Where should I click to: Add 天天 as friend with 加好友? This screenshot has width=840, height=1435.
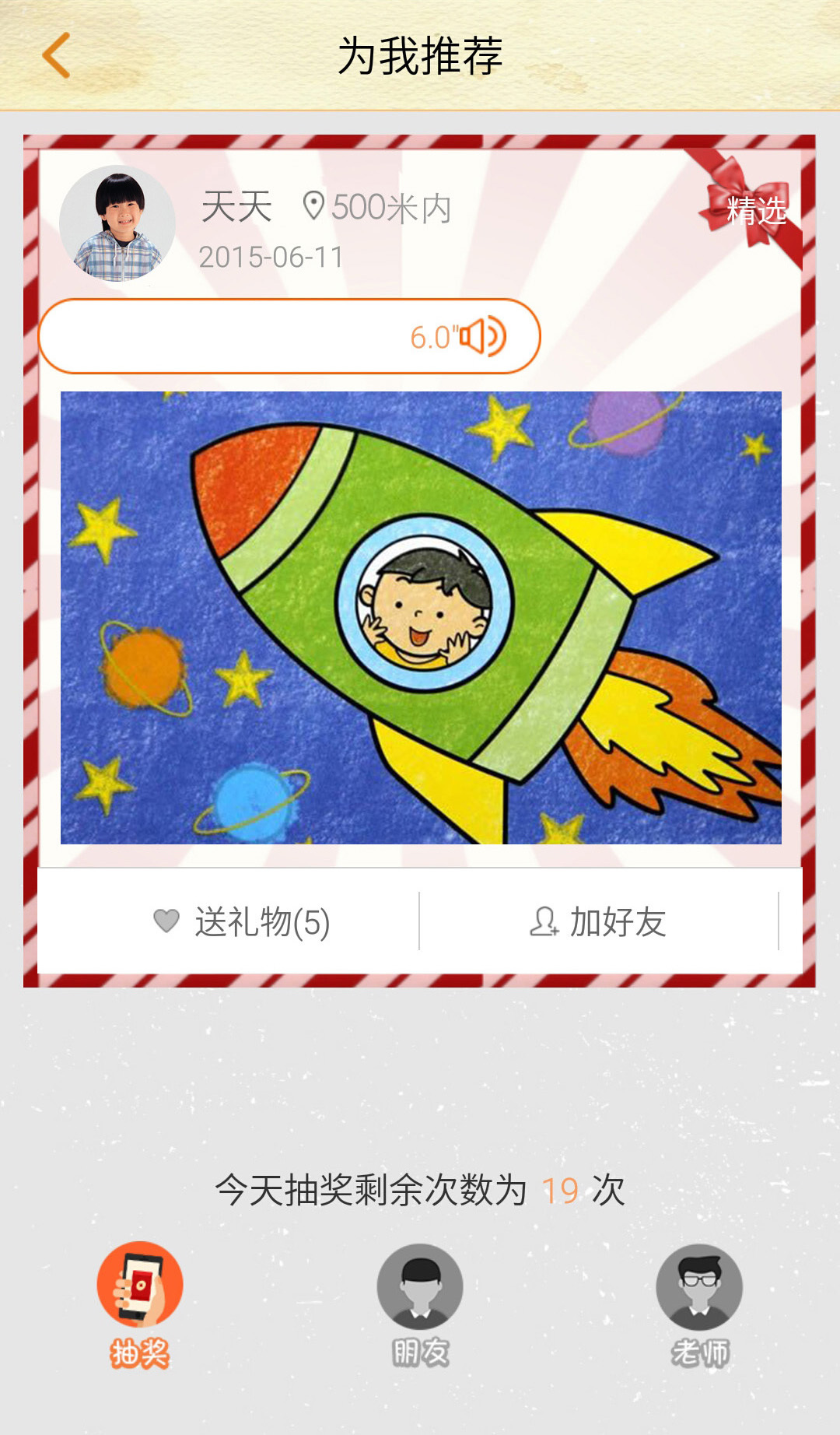598,922
